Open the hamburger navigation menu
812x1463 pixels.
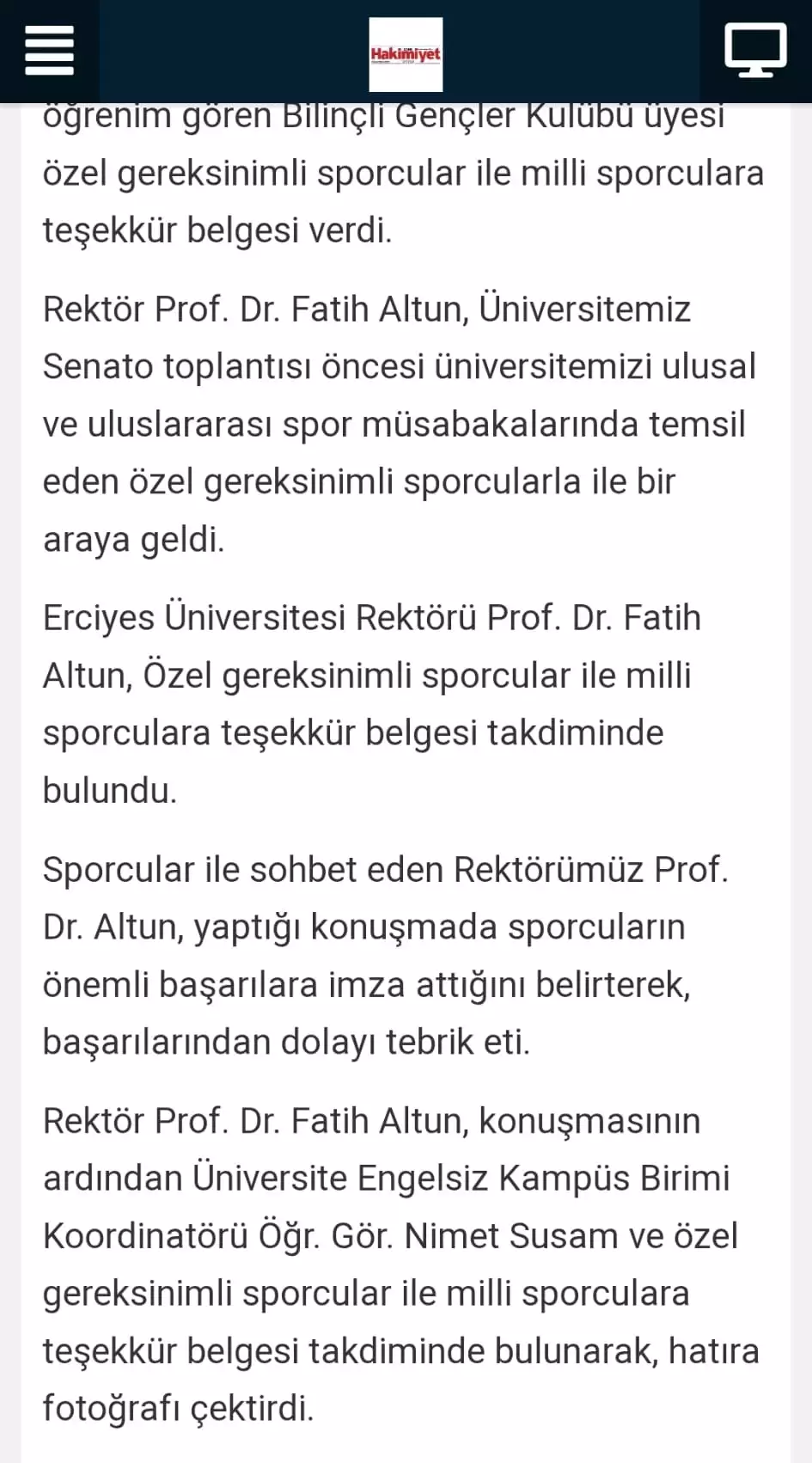pyautogui.click(x=49, y=51)
